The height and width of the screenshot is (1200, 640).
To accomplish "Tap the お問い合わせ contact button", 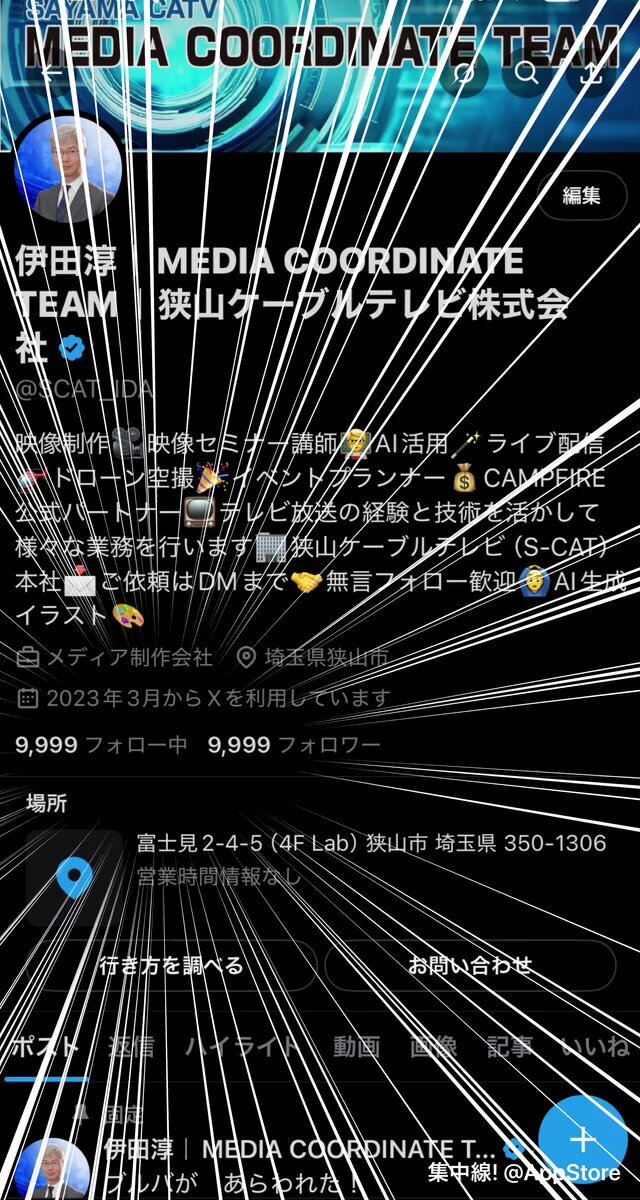I will pyautogui.click(x=470, y=966).
